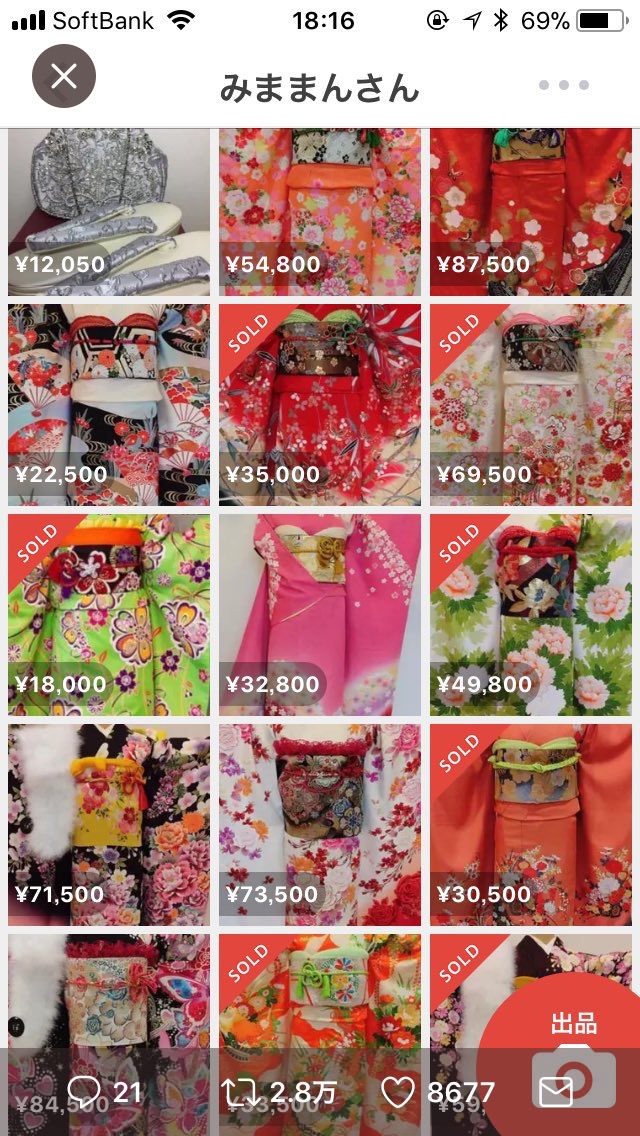View the sold ¥49,800 kimono item
Screen dimensions: 640x1136
531,615
